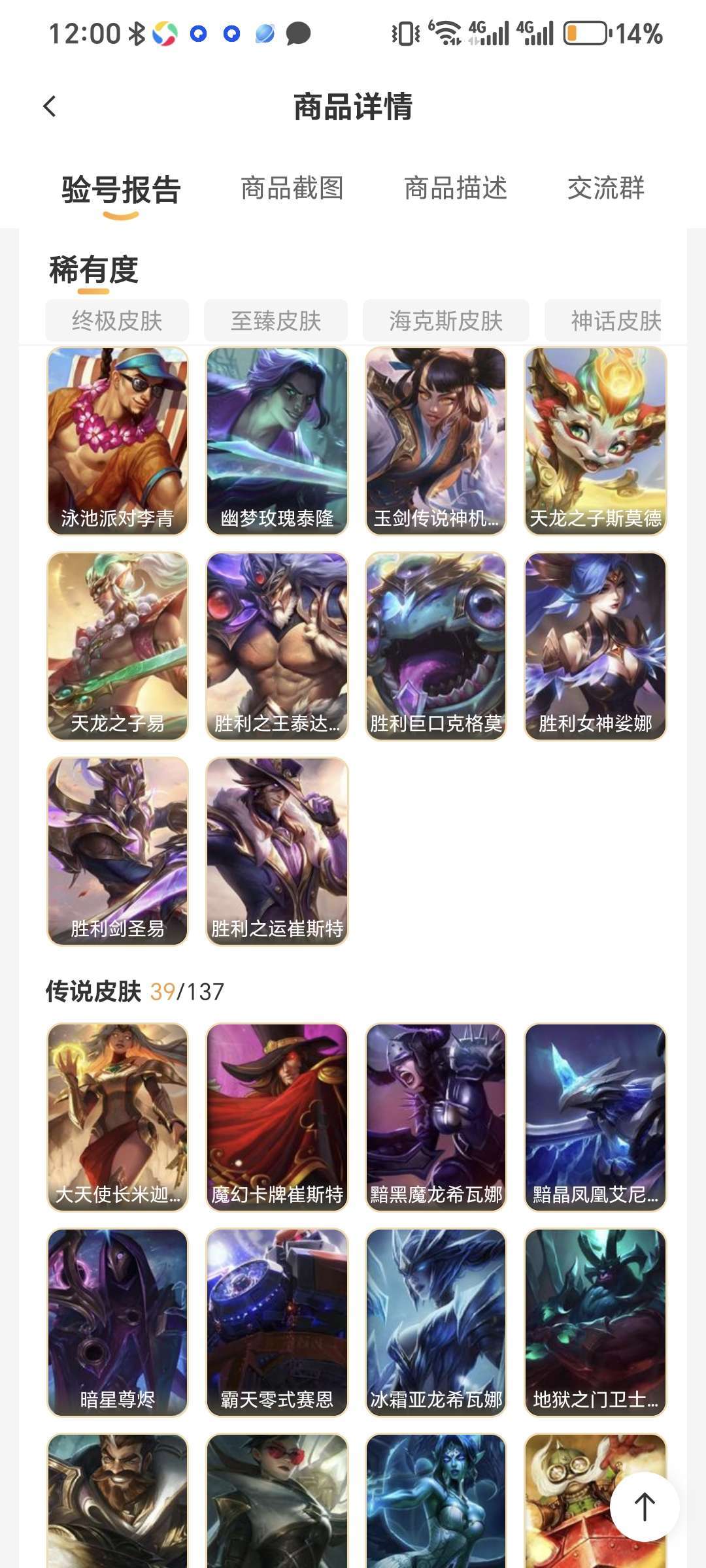View the 黯黑魔龙希瓦娜 skin card
The image size is (706, 1568).
click(436, 1117)
